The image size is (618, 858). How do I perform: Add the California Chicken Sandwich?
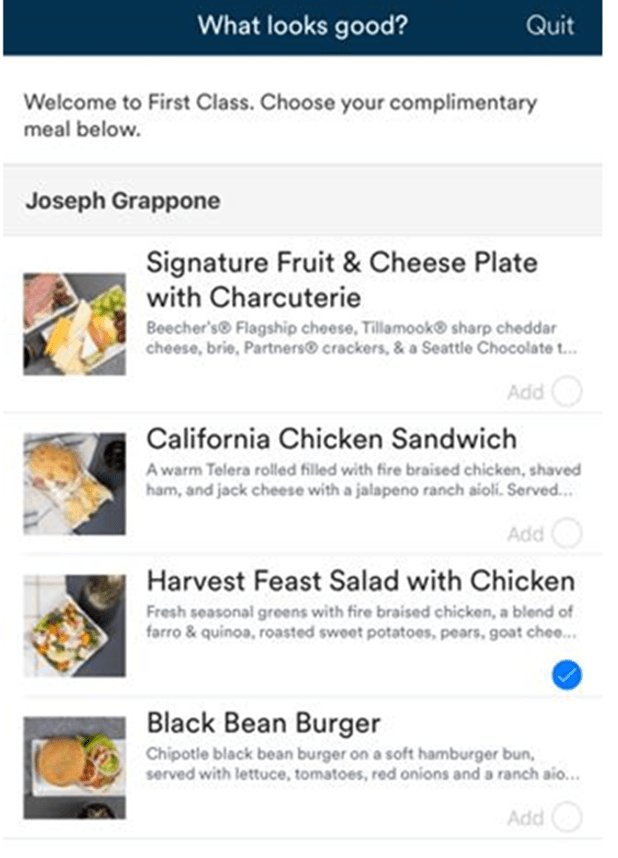(x=566, y=534)
